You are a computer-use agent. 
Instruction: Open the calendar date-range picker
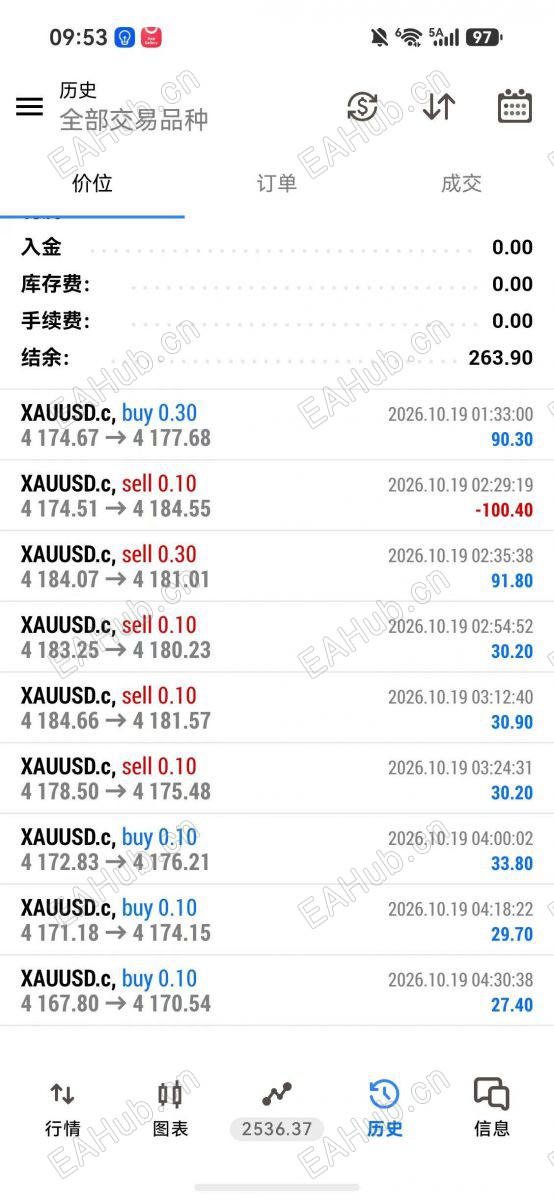(x=514, y=106)
